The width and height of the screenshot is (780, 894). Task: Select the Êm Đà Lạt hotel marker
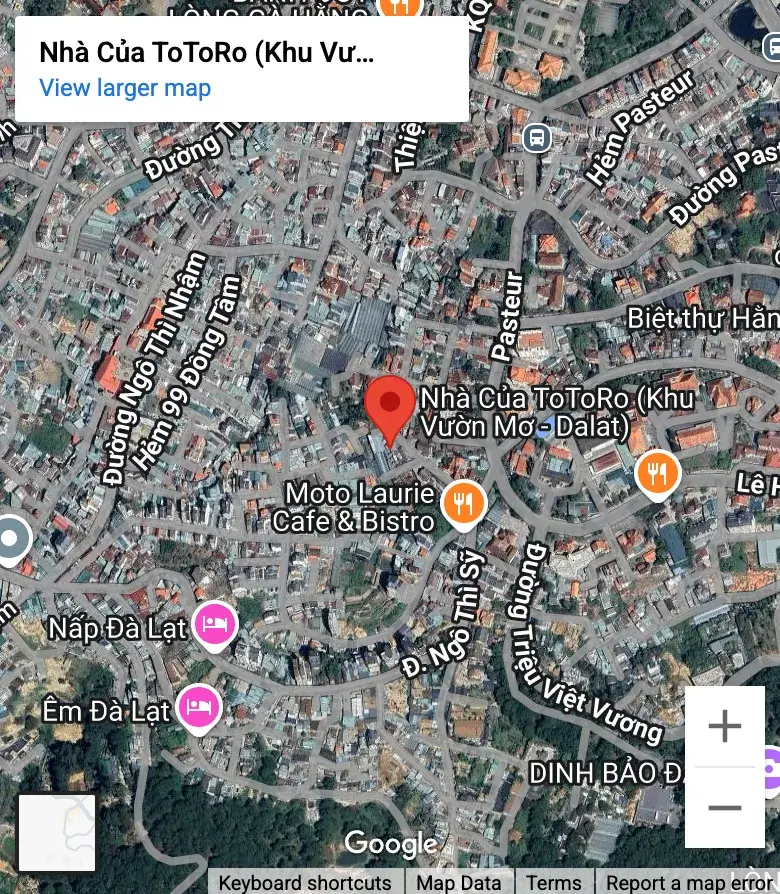pos(198,708)
